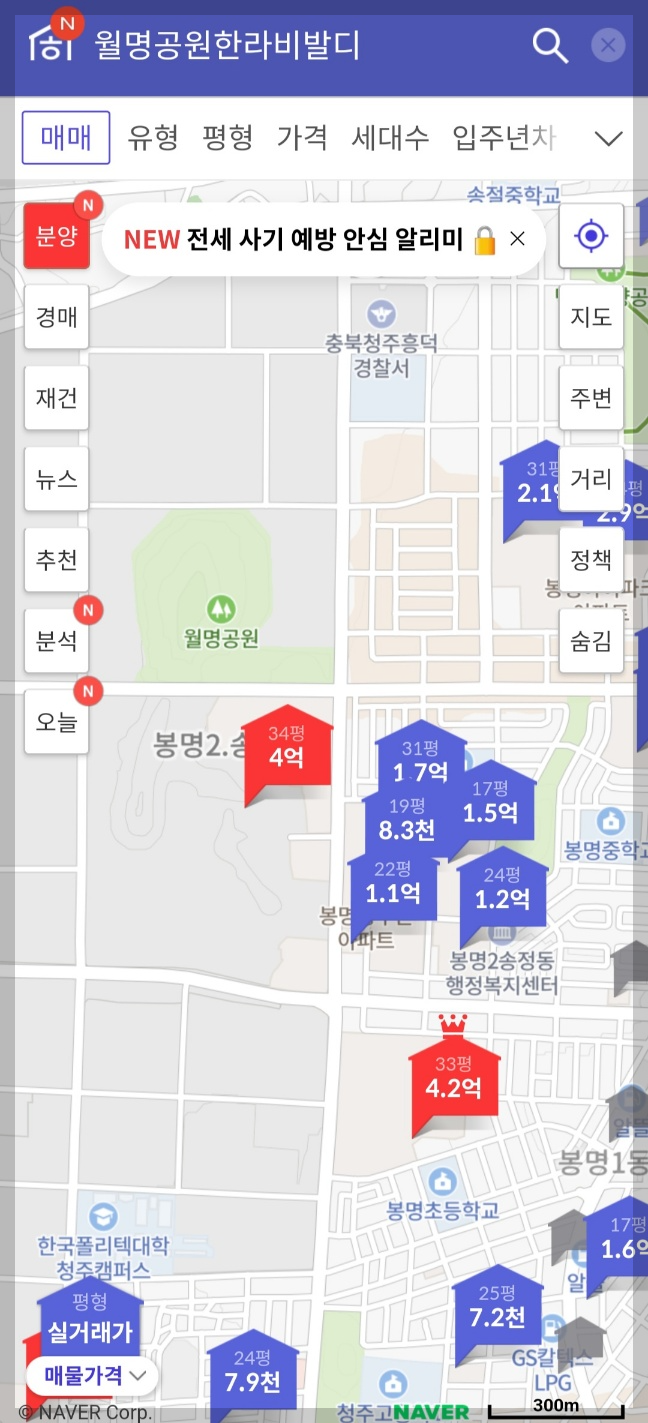Viewport: 648px width, 1423px height.
Task: Open the 세대수 filter
Action: [390, 137]
